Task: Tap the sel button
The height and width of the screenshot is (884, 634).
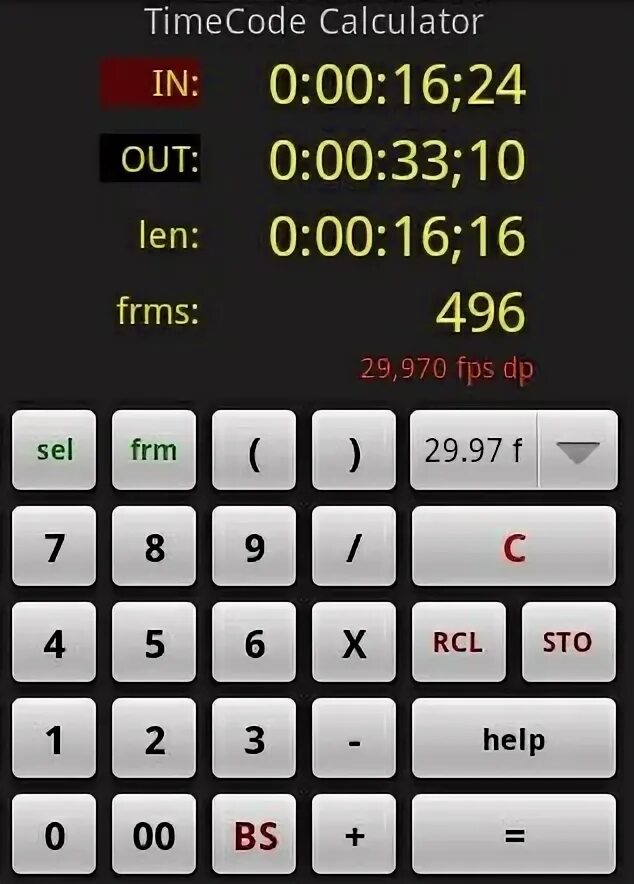Action: pos(54,450)
